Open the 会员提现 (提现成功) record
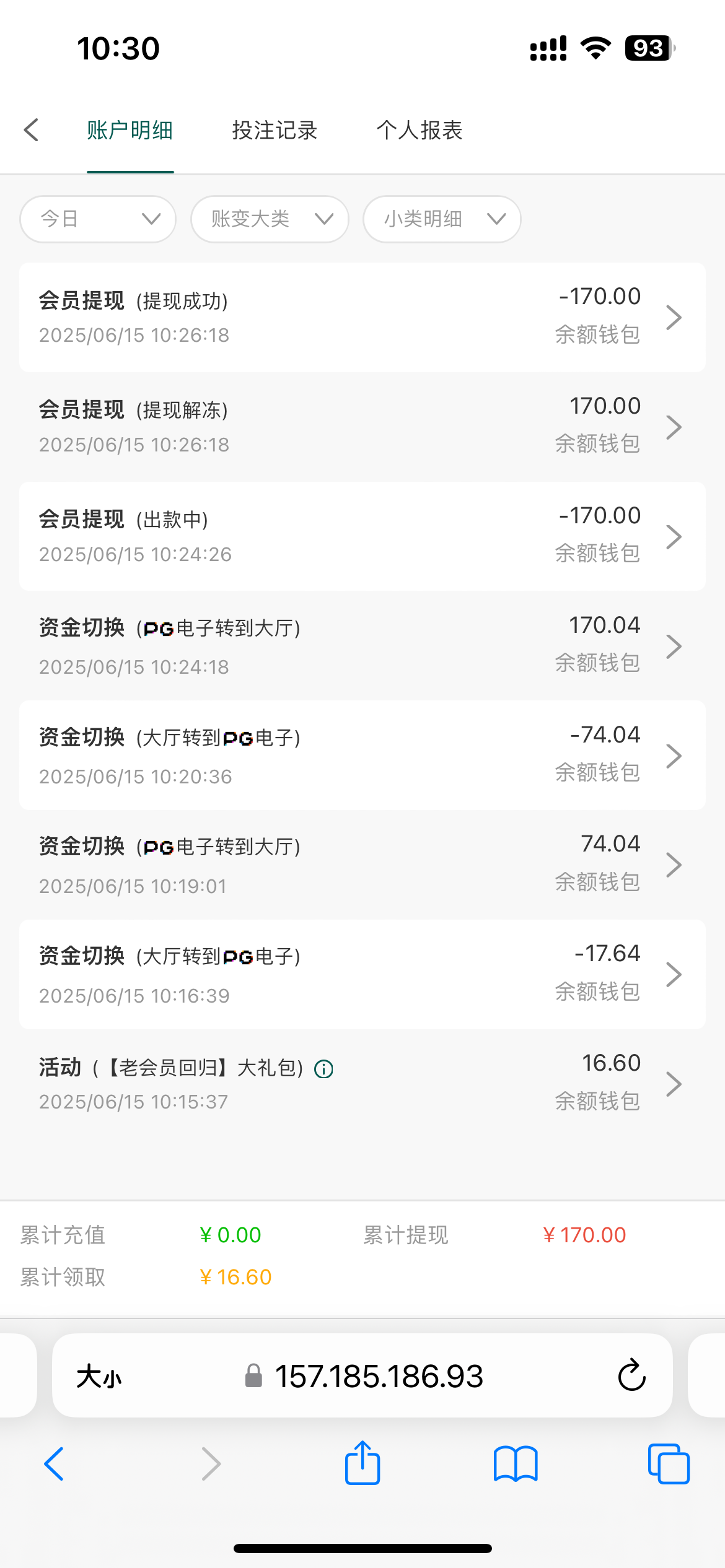725x1568 pixels. pos(362,317)
